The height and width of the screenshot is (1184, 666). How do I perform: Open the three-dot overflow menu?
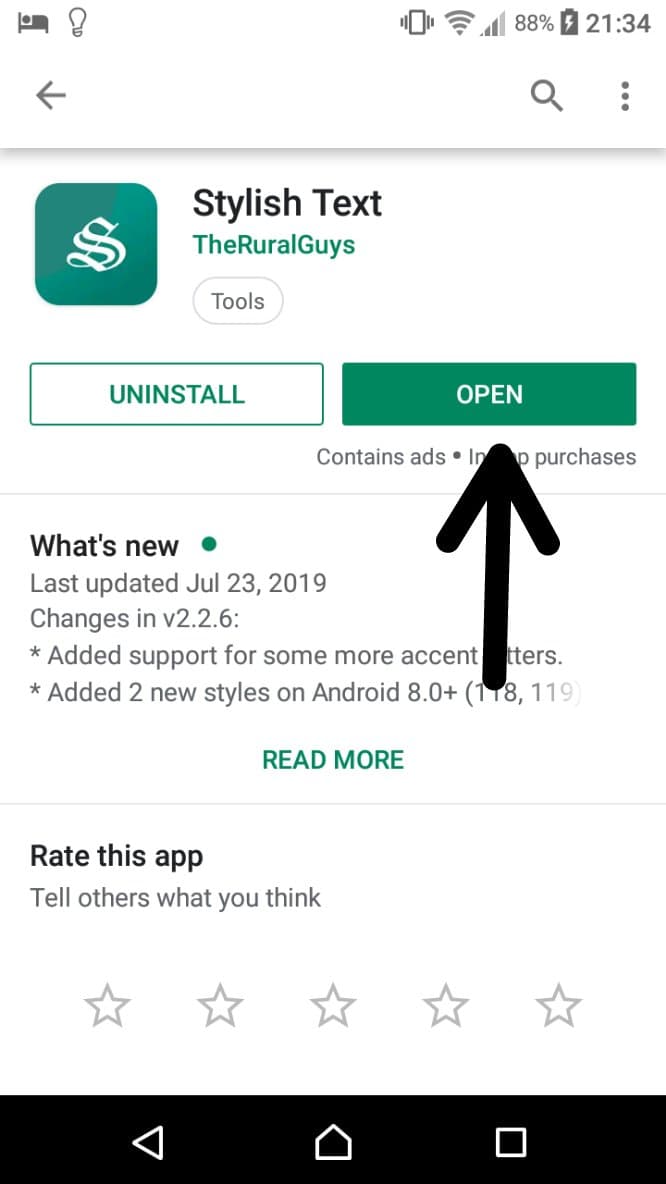point(624,96)
